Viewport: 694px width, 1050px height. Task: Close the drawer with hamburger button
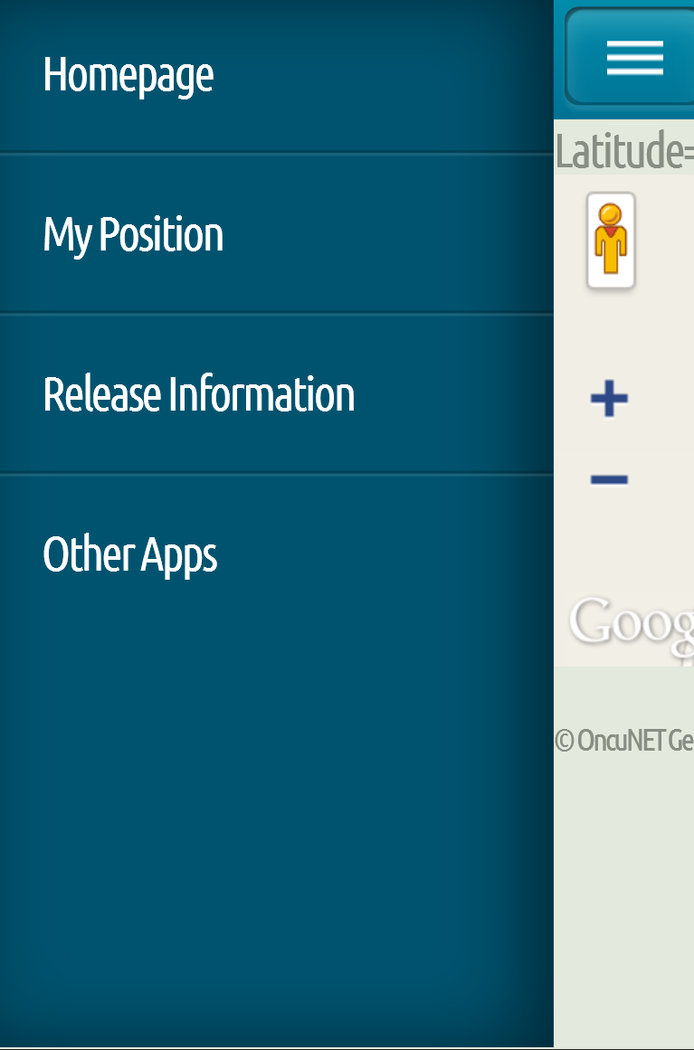(x=634, y=58)
